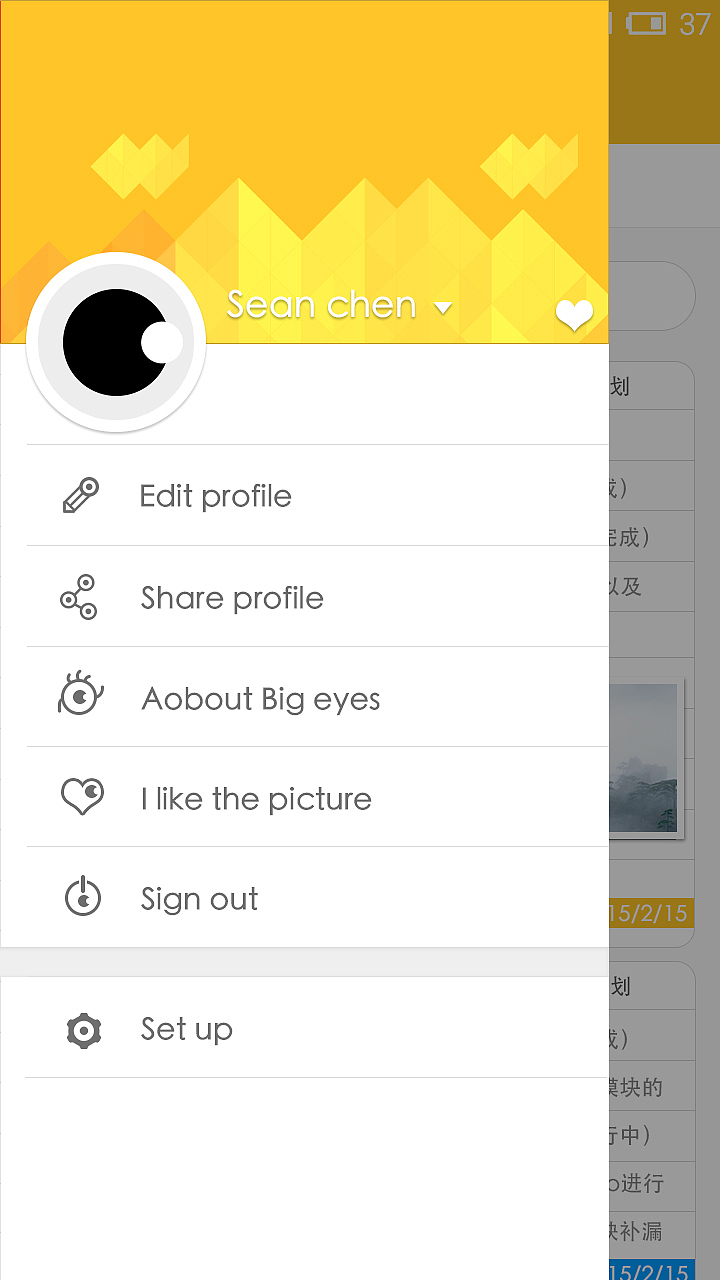Open Set up settings

(x=187, y=1029)
